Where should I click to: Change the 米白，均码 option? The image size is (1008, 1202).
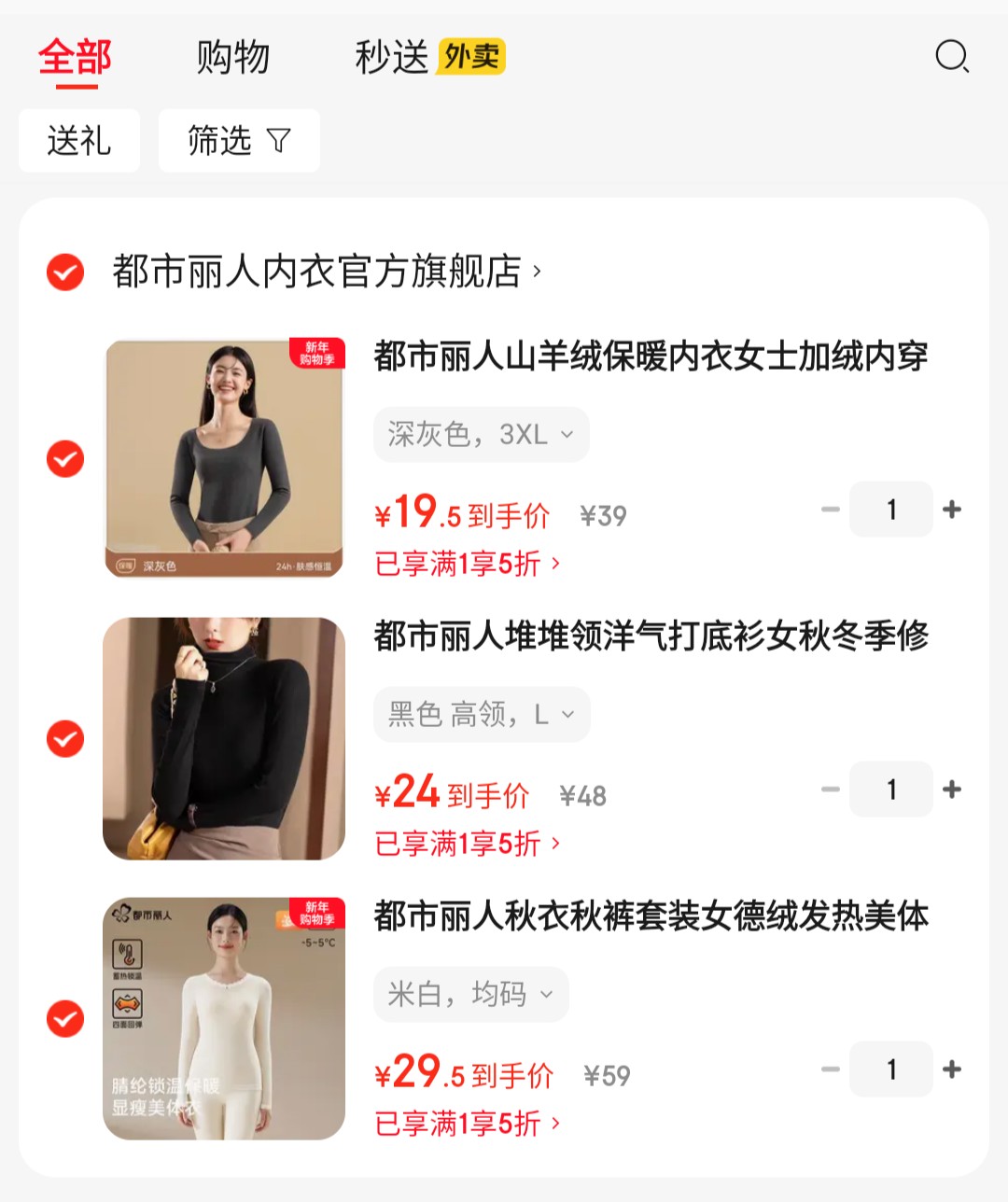pos(470,995)
